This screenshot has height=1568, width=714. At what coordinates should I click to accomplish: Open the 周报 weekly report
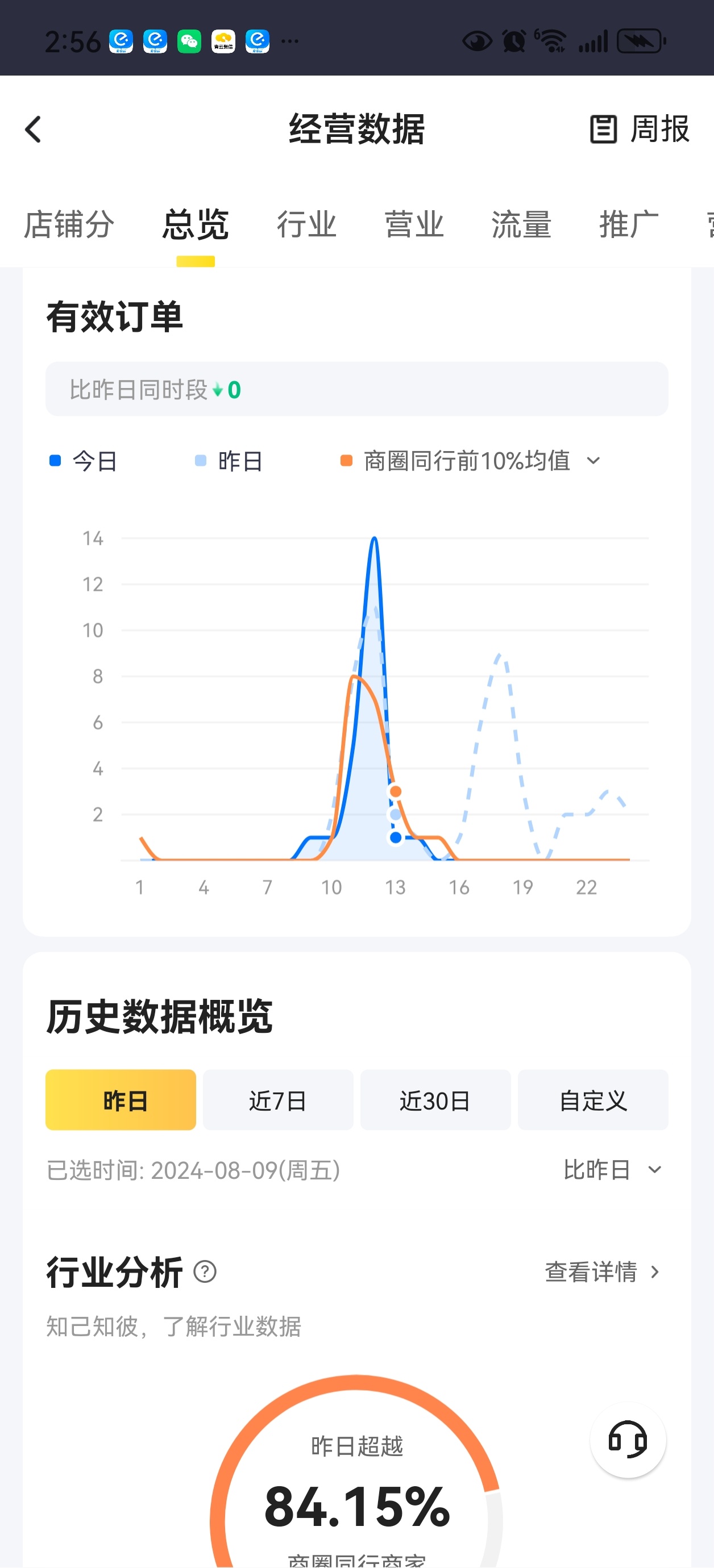pyautogui.click(x=640, y=130)
